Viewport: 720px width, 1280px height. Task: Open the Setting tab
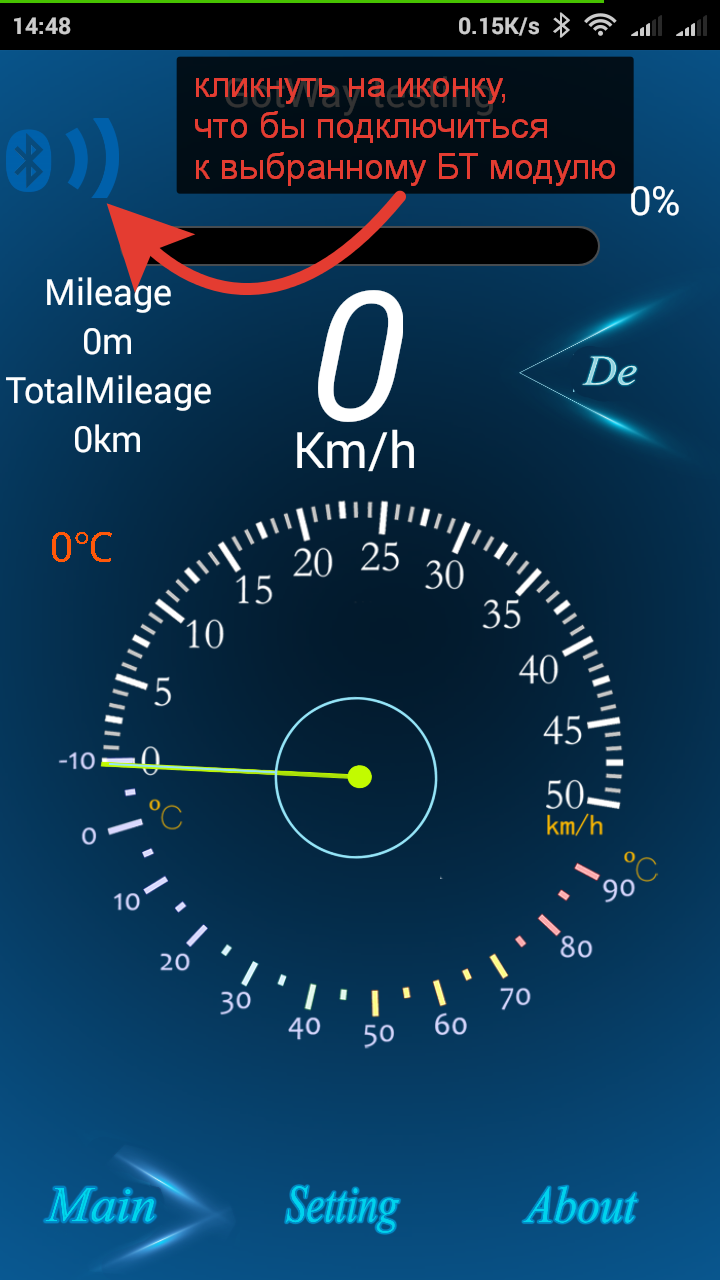tap(342, 1206)
